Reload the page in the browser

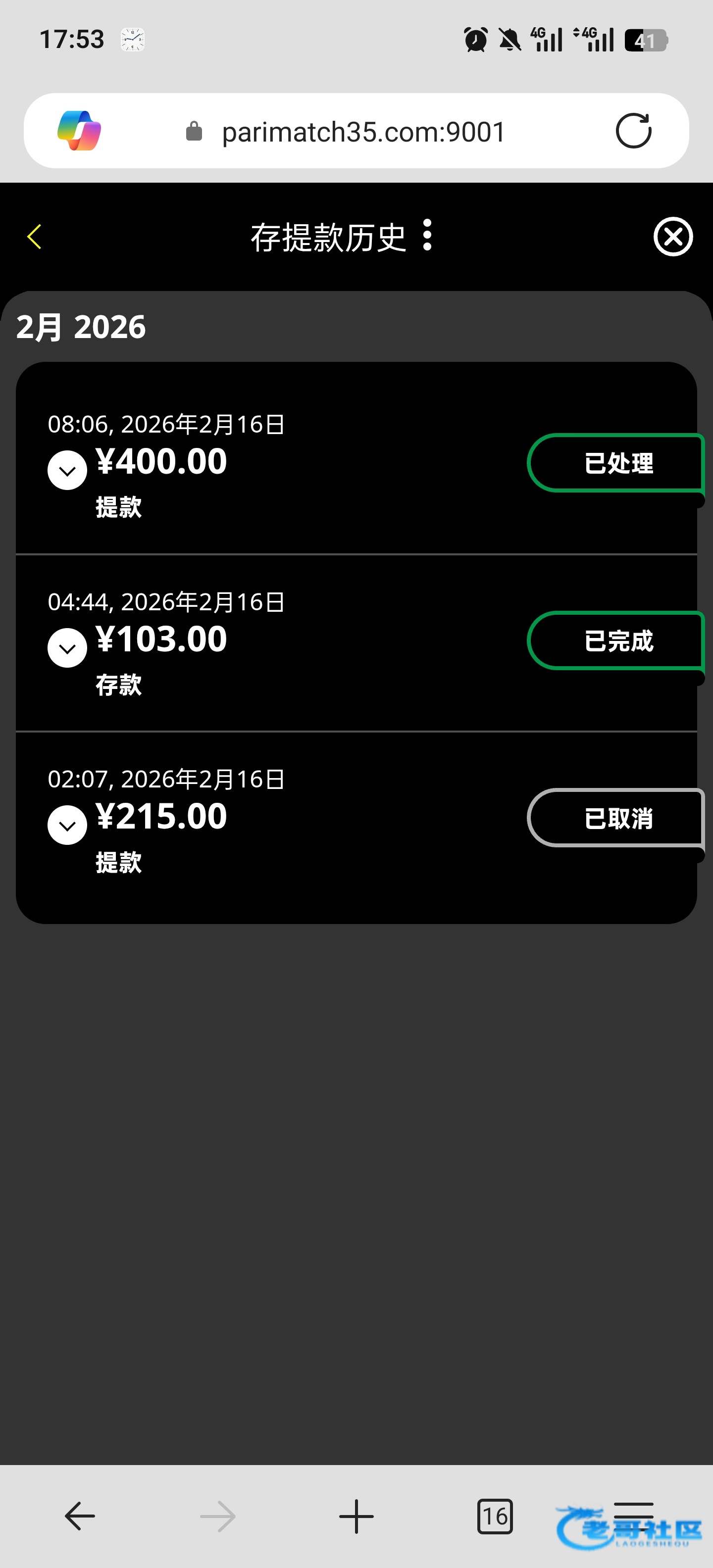coord(633,131)
